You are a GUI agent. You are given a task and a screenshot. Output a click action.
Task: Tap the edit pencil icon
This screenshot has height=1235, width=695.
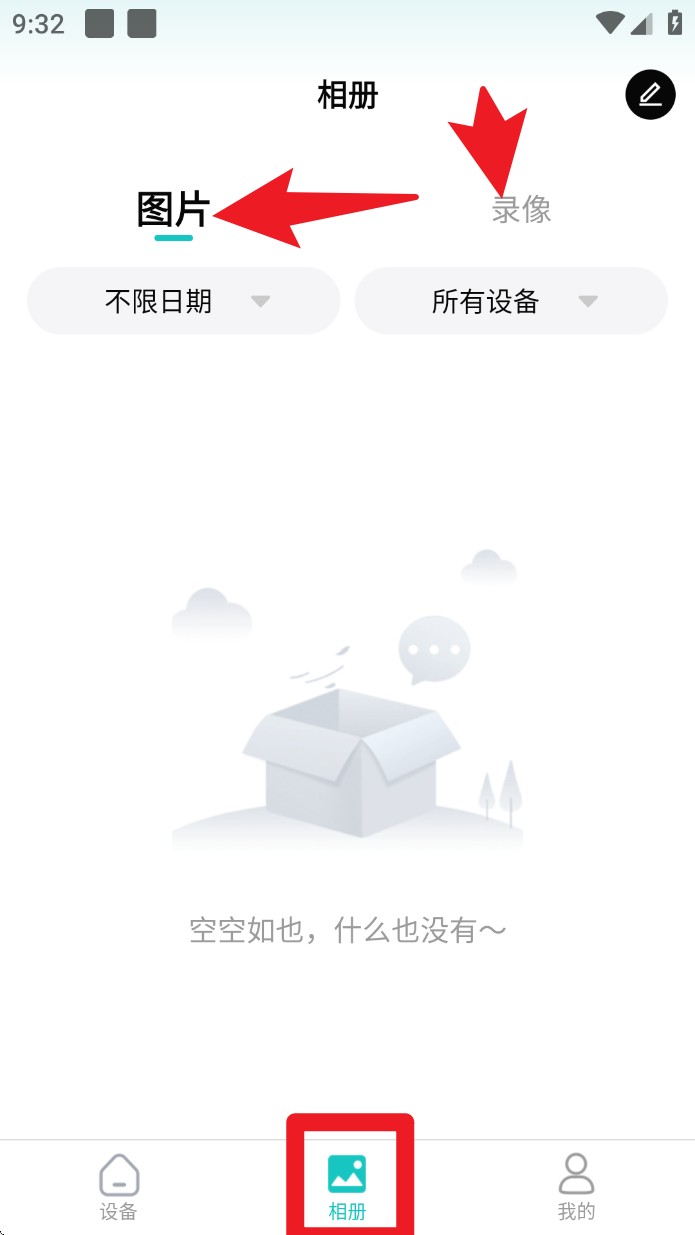[x=650, y=95]
